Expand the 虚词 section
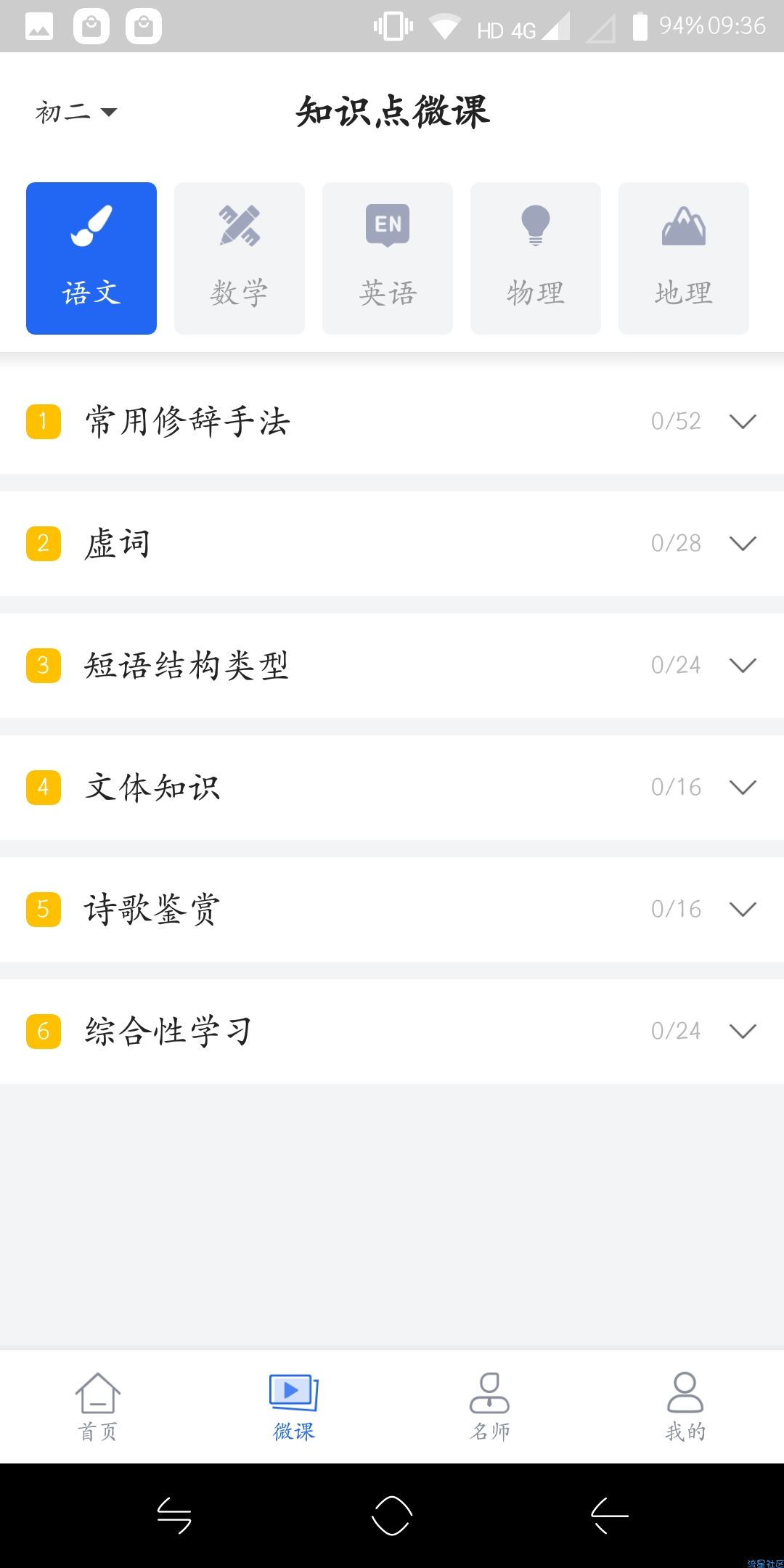The image size is (784, 1568). point(392,543)
